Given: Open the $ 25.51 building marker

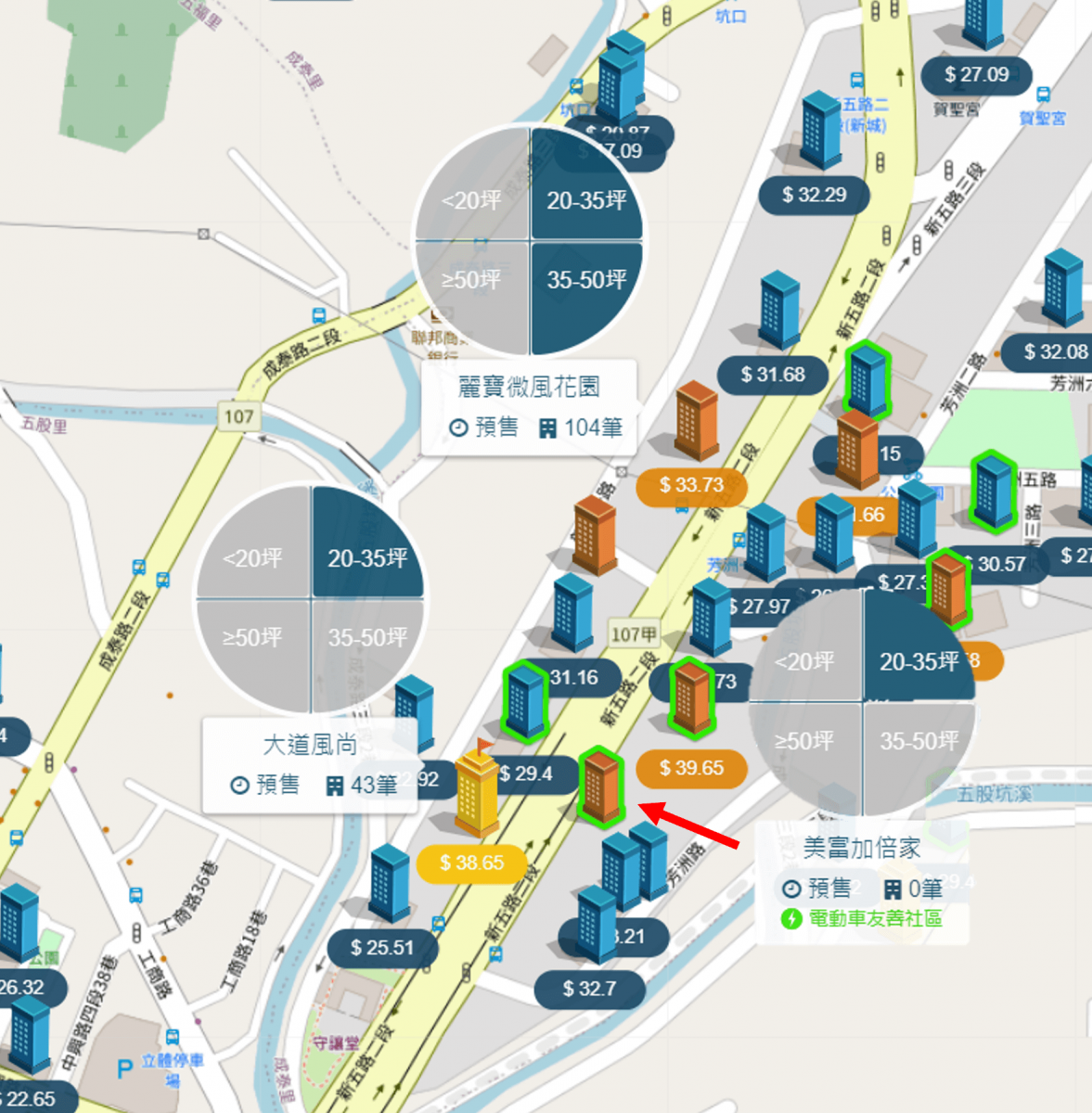Looking at the screenshot, I should click(381, 948).
